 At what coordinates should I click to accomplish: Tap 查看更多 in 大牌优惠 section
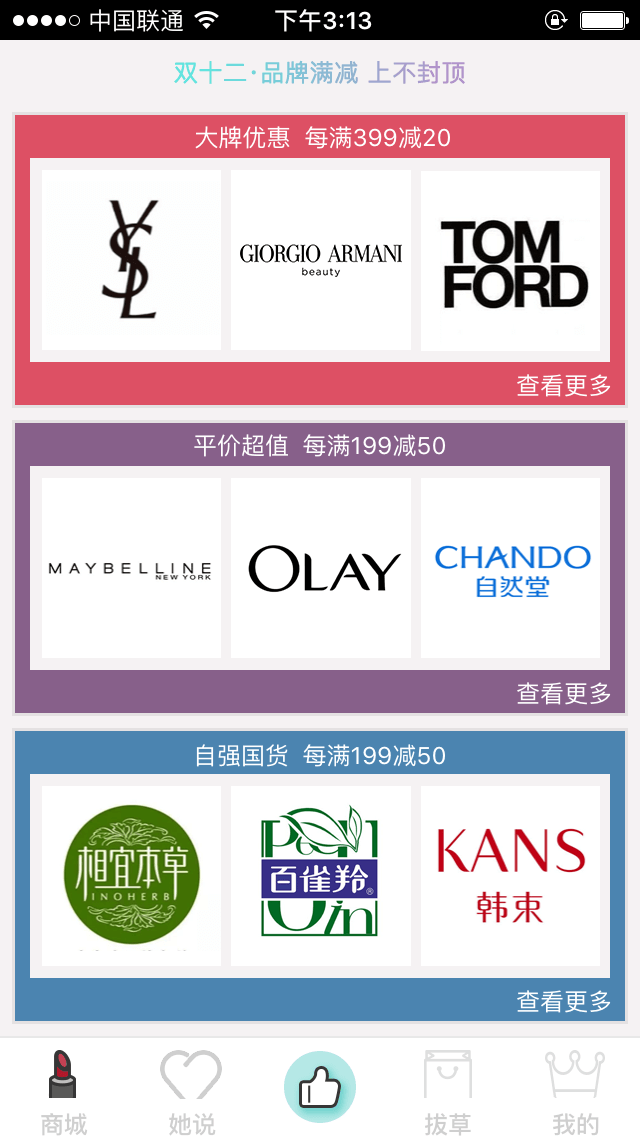point(563,386)
